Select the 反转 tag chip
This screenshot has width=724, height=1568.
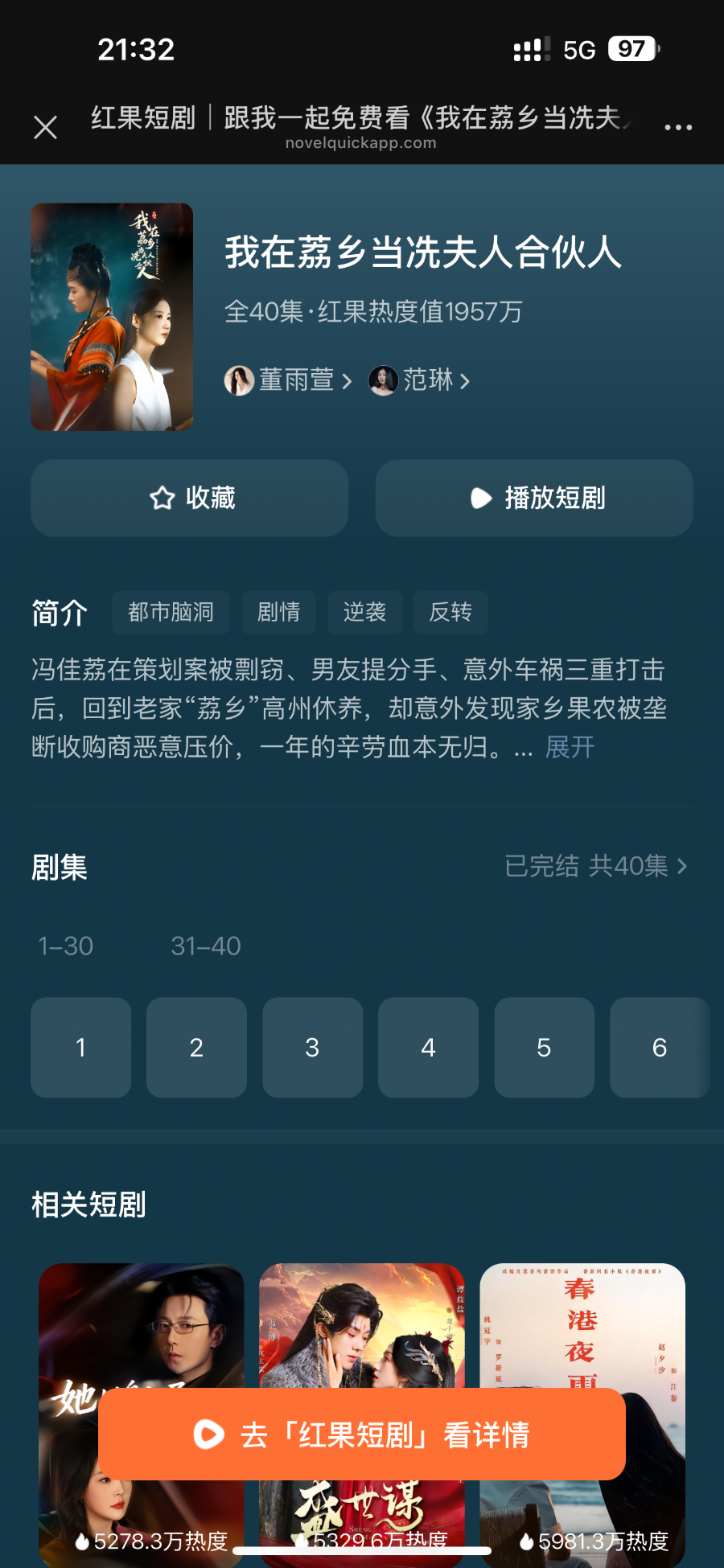(x=450, y=612)
